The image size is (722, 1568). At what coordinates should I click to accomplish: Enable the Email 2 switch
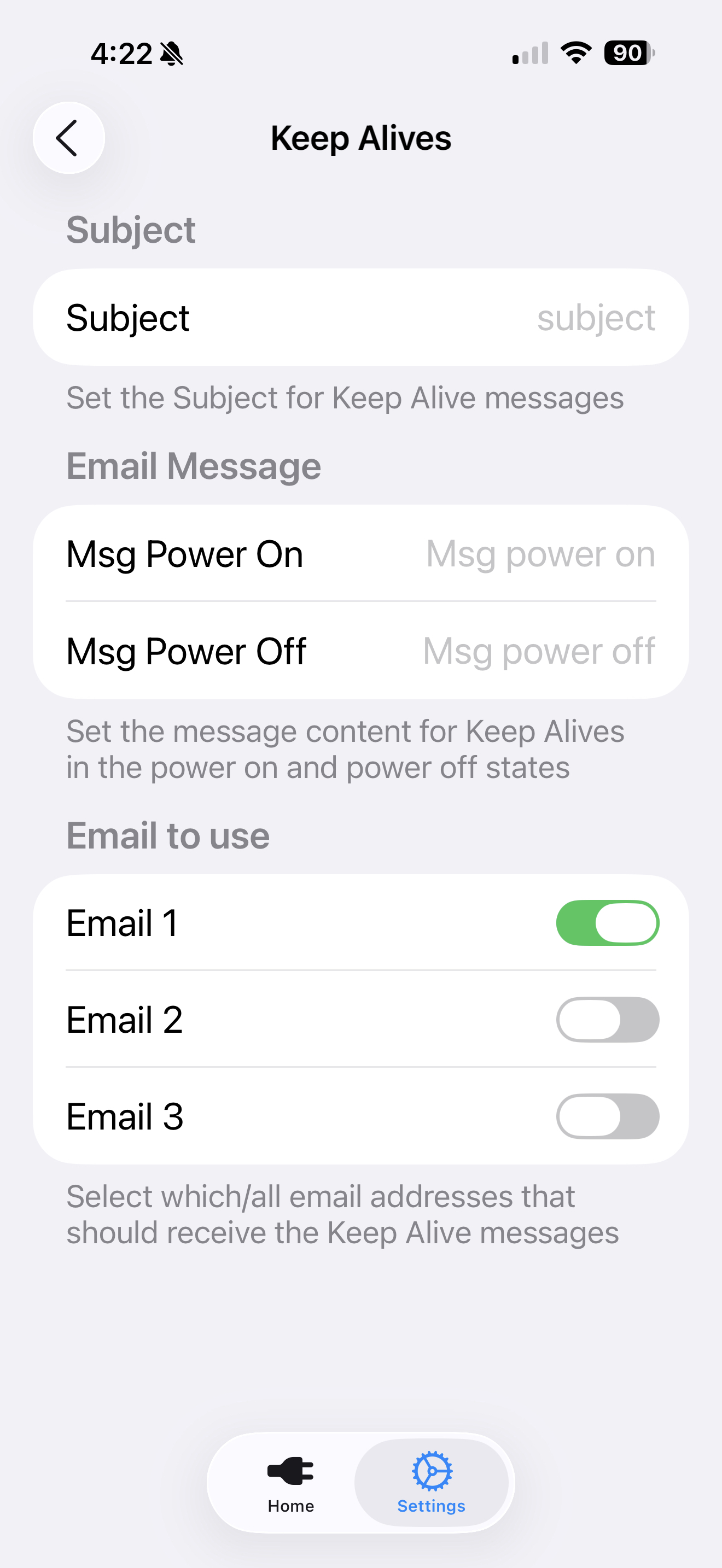tap(607, 1020)
